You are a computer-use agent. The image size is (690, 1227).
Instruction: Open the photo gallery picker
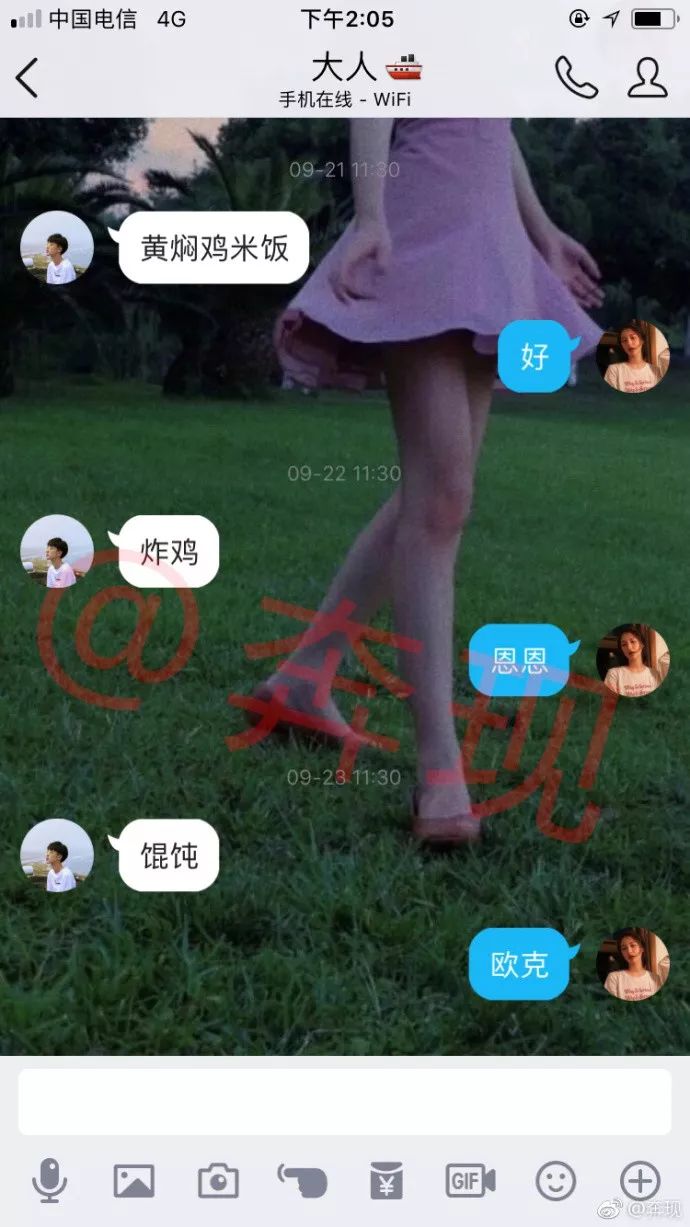click(x=134, y=1182)
